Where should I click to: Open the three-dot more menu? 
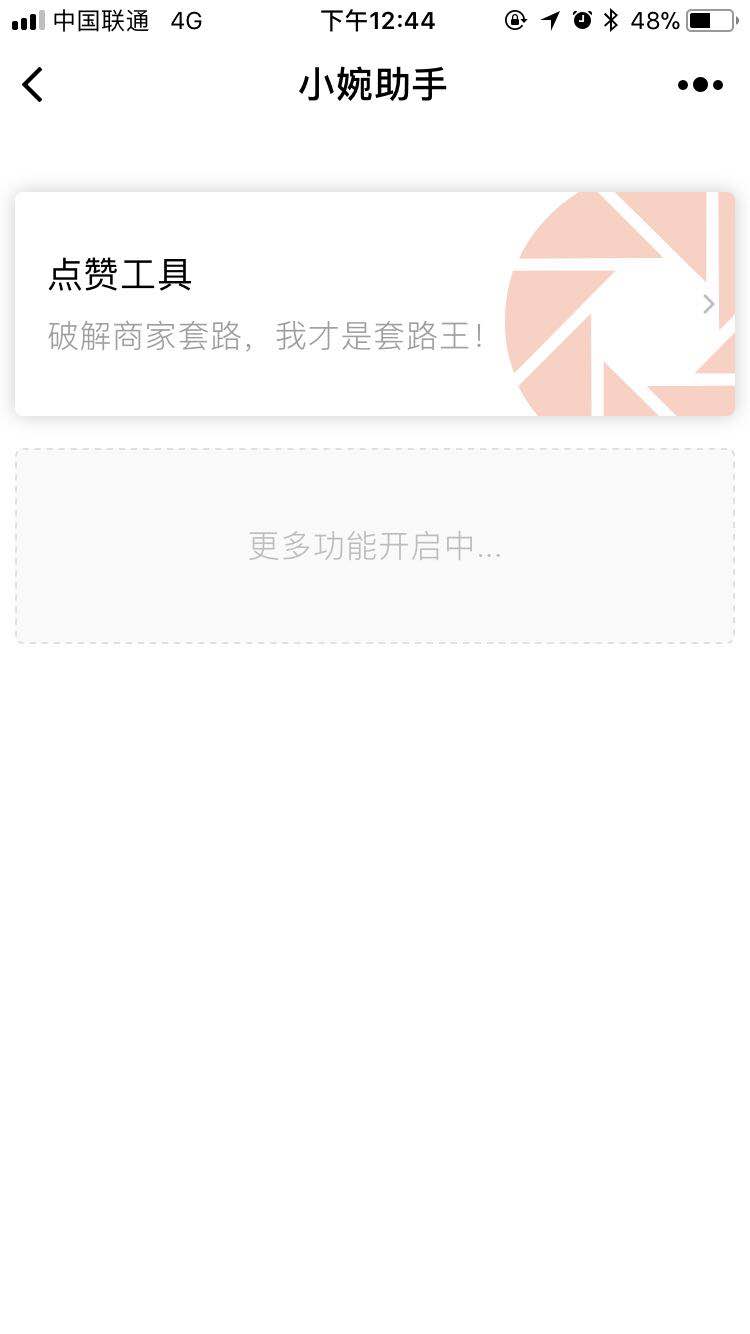[x=700, y=85]
